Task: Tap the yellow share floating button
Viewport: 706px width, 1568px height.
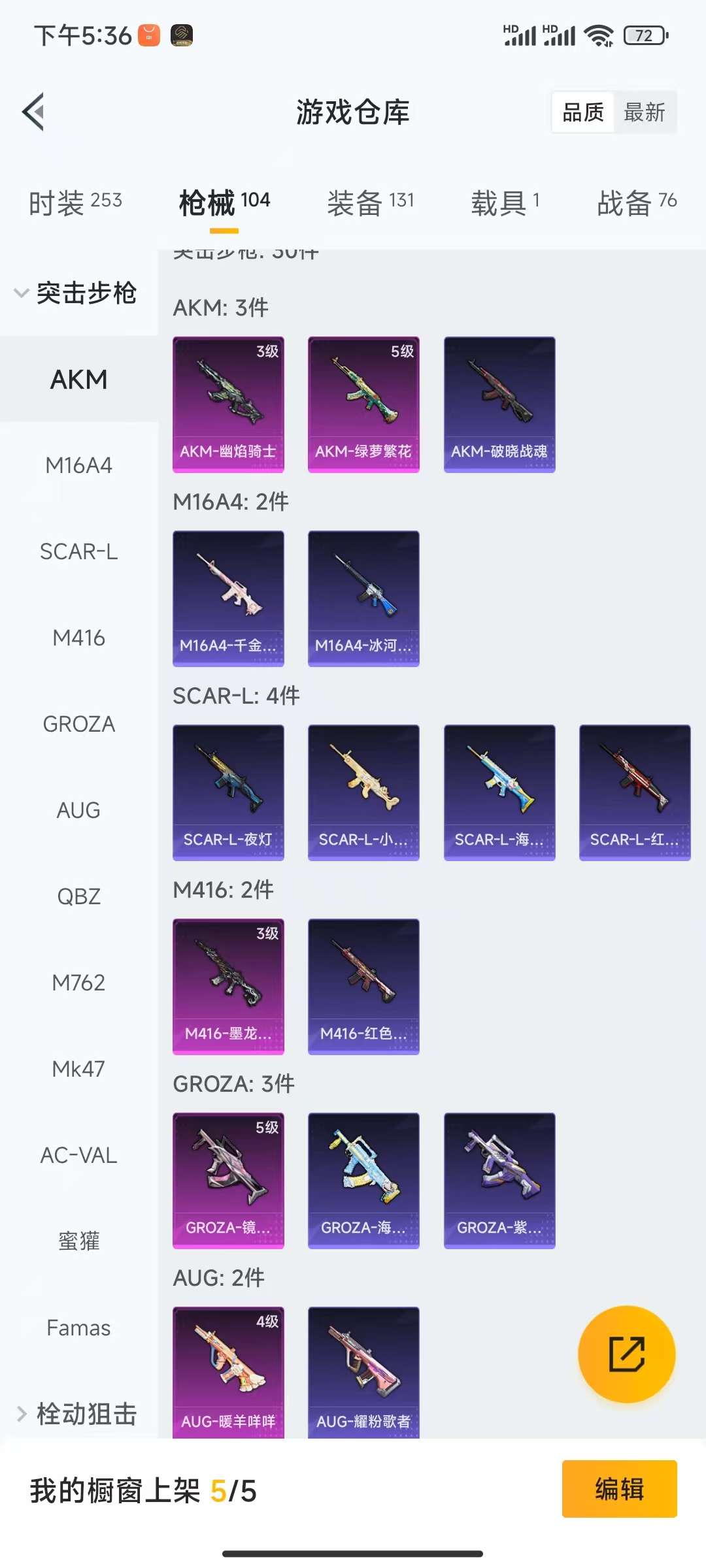Action: click(626, 1354)
